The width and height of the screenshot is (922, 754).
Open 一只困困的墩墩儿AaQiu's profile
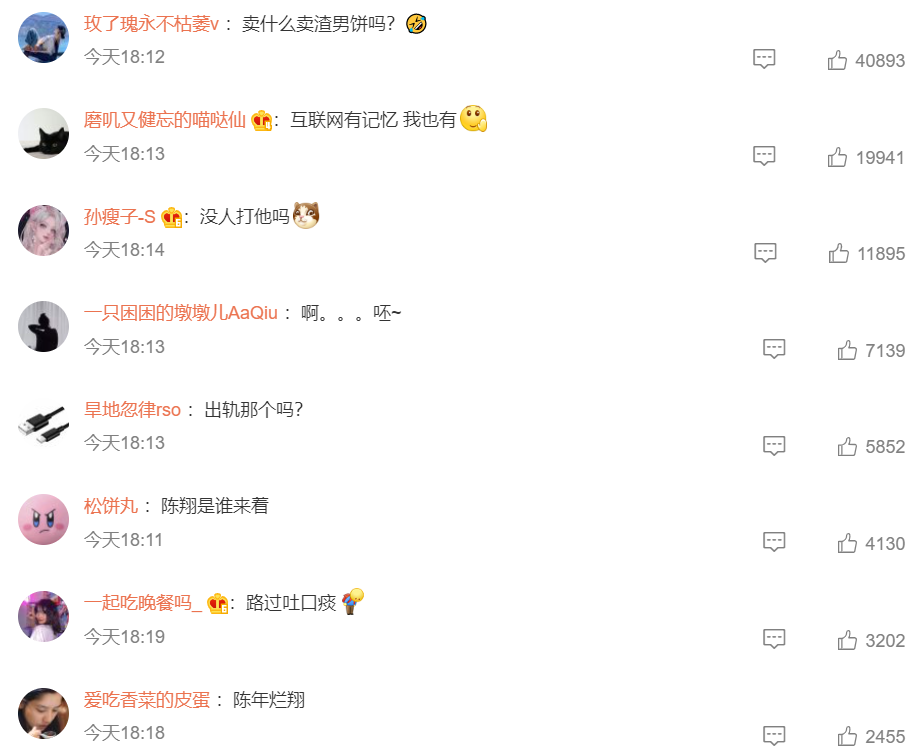pyautogui.click(x=181, y=313)
